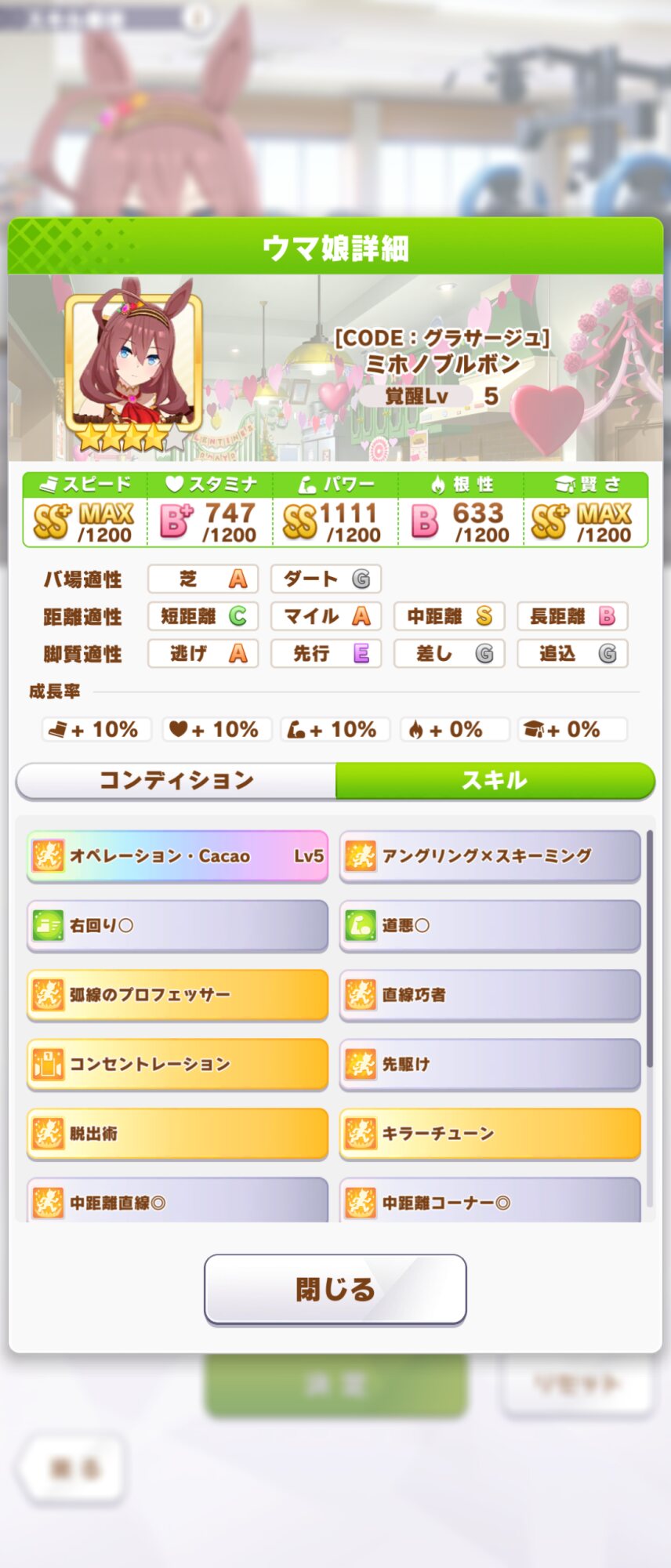Close the dialog with 閉じる
This screenshot has width=671, height=1568.
[x=335, y=1289]
